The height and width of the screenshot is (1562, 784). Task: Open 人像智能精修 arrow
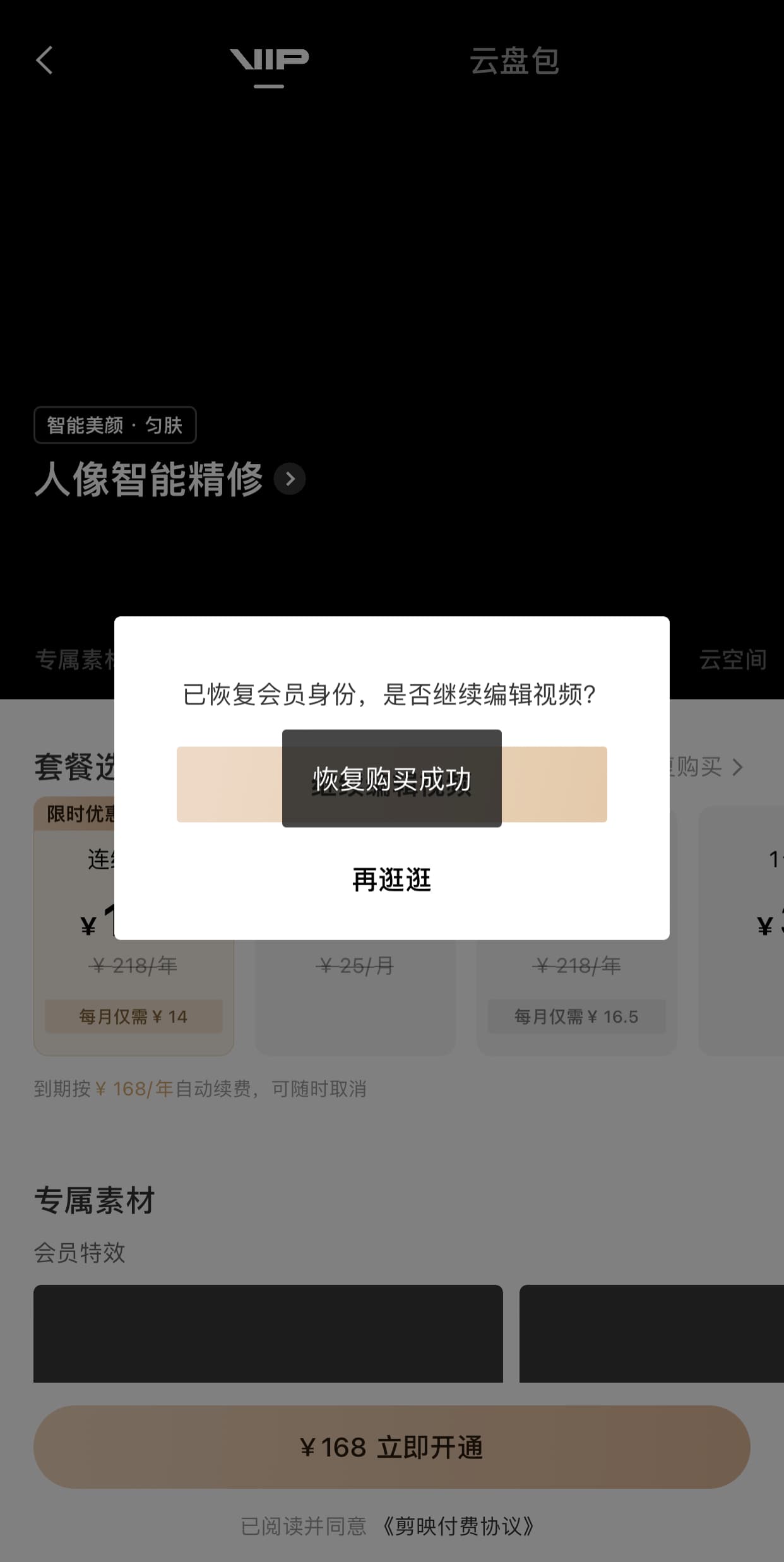pyautogui.click(x=290, y=479)
